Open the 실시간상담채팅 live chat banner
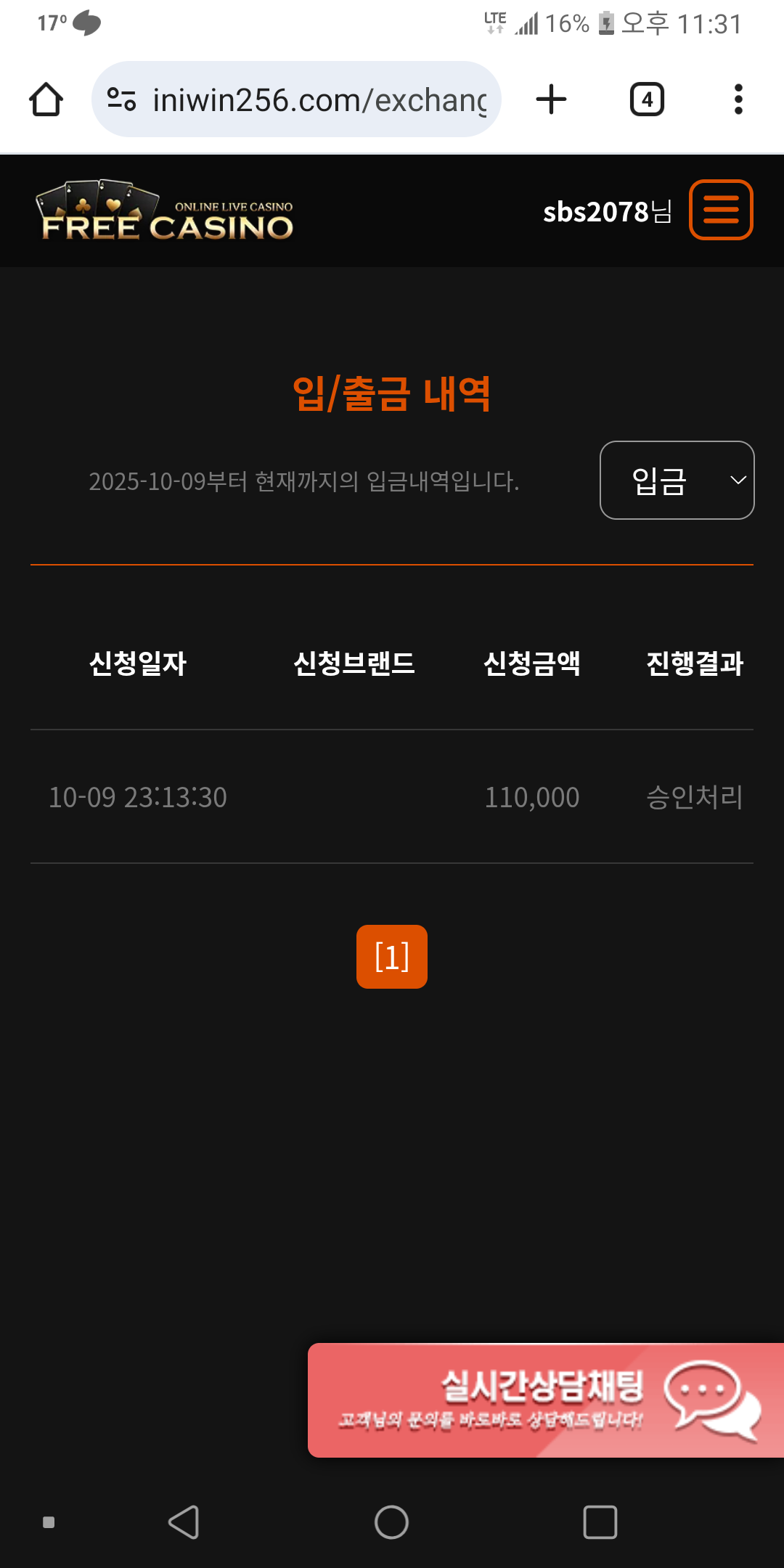The width and height of the screenshot is (784, 1568). 544,1400
